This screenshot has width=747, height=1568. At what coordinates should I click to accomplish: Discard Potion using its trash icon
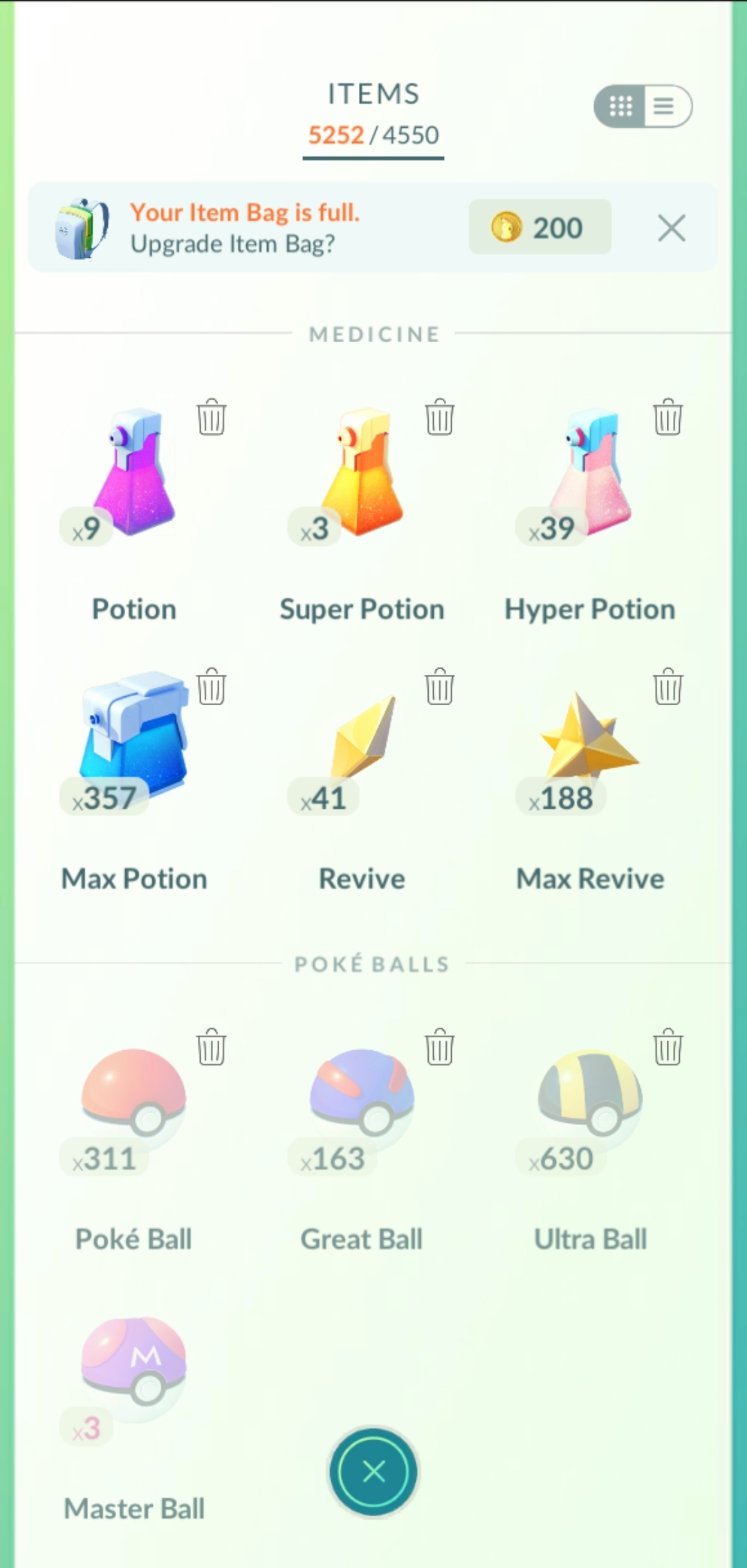coord(211,417)
